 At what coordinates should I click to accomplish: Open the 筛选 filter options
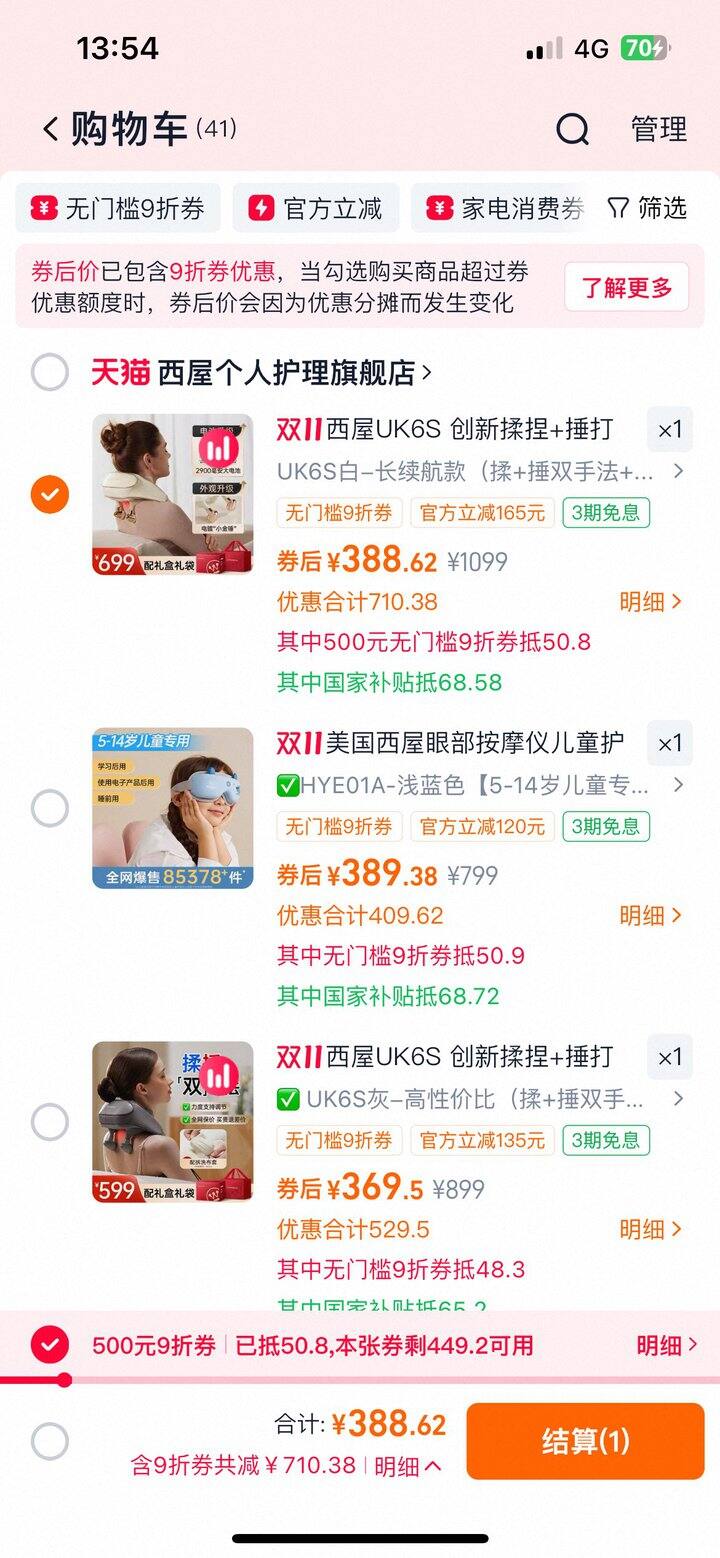[x=648, y=208]
